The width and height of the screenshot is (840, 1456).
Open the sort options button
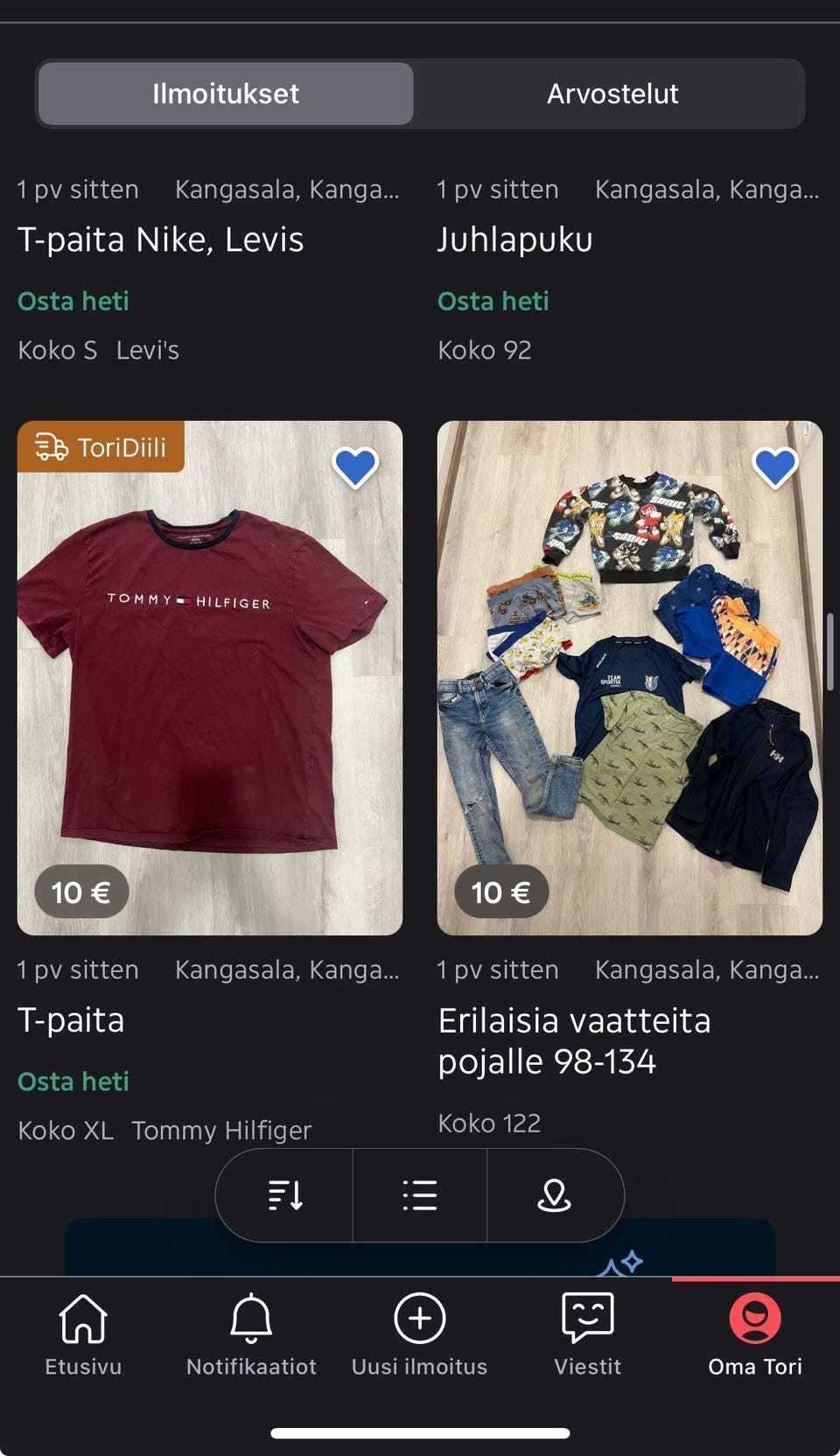pos(285,1195)
